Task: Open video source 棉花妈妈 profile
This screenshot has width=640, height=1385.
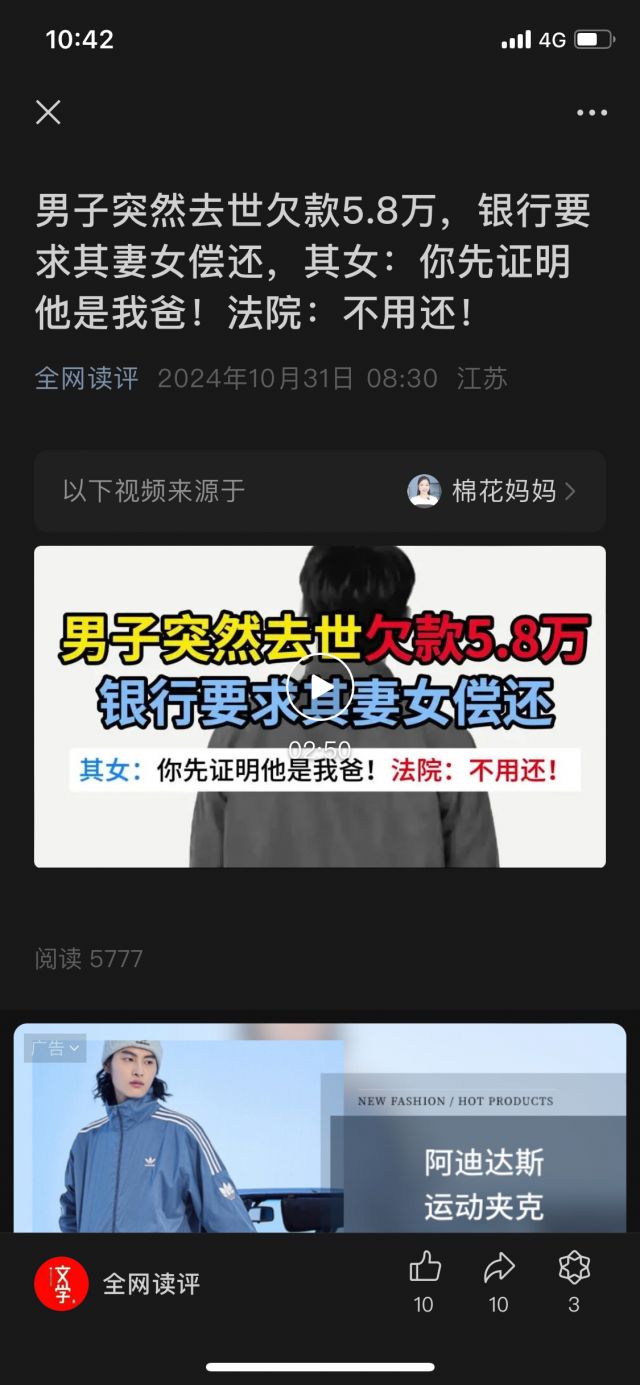Action: pyautogui.click(x=492, y=491)
